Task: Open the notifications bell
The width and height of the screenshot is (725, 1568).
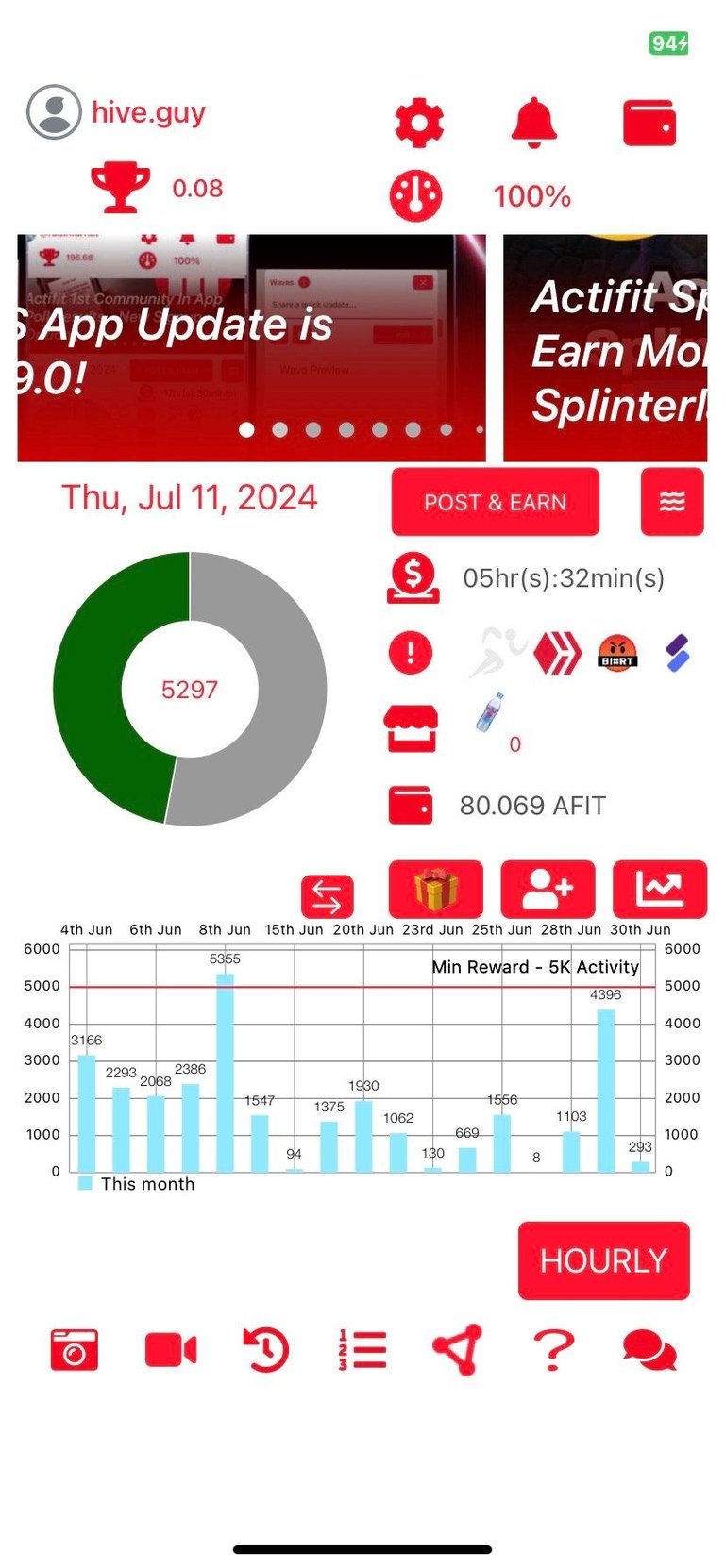Action: click(x=534, y=123)
